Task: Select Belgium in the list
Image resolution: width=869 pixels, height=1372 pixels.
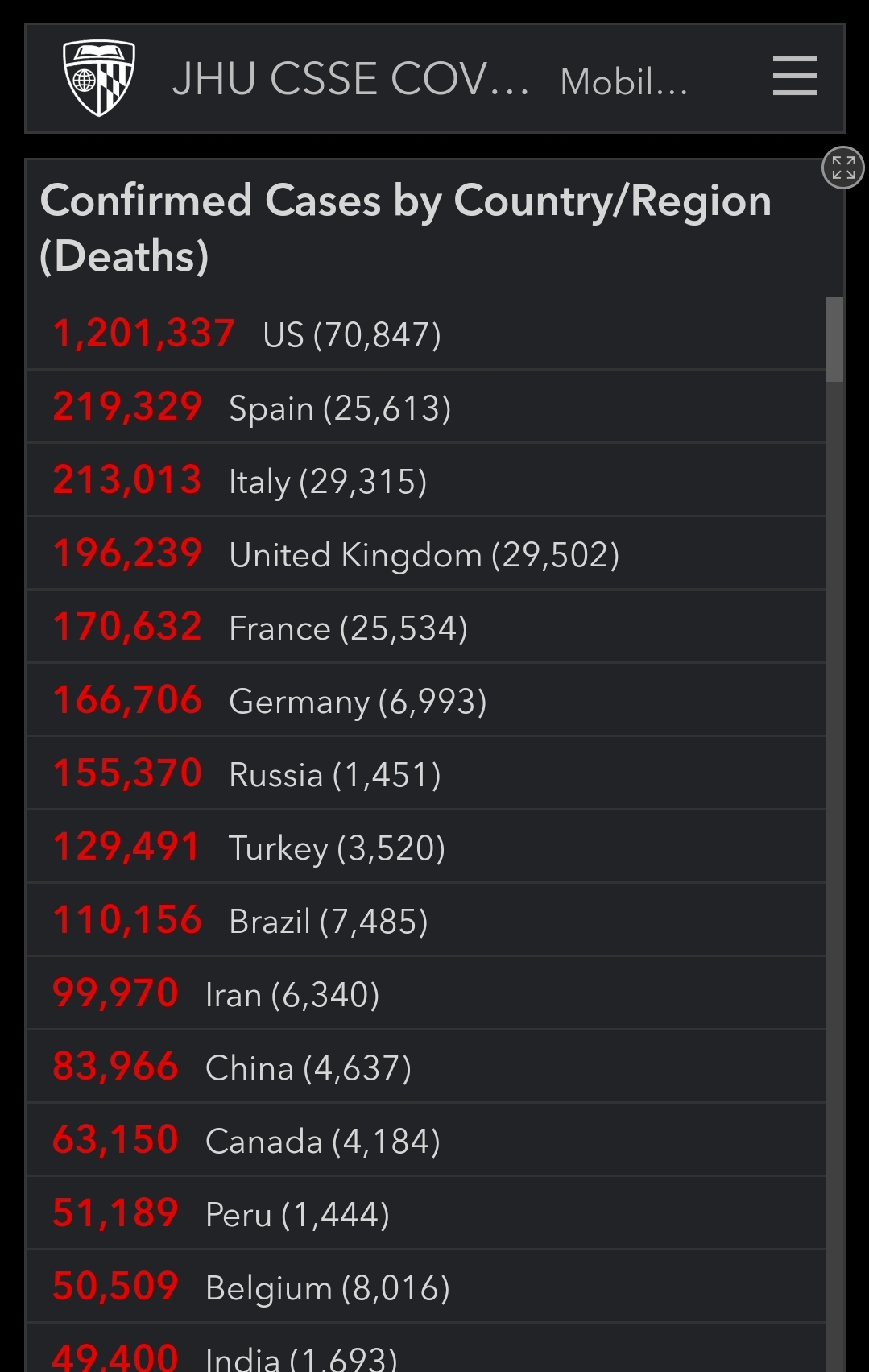Action: (426, 1287)
